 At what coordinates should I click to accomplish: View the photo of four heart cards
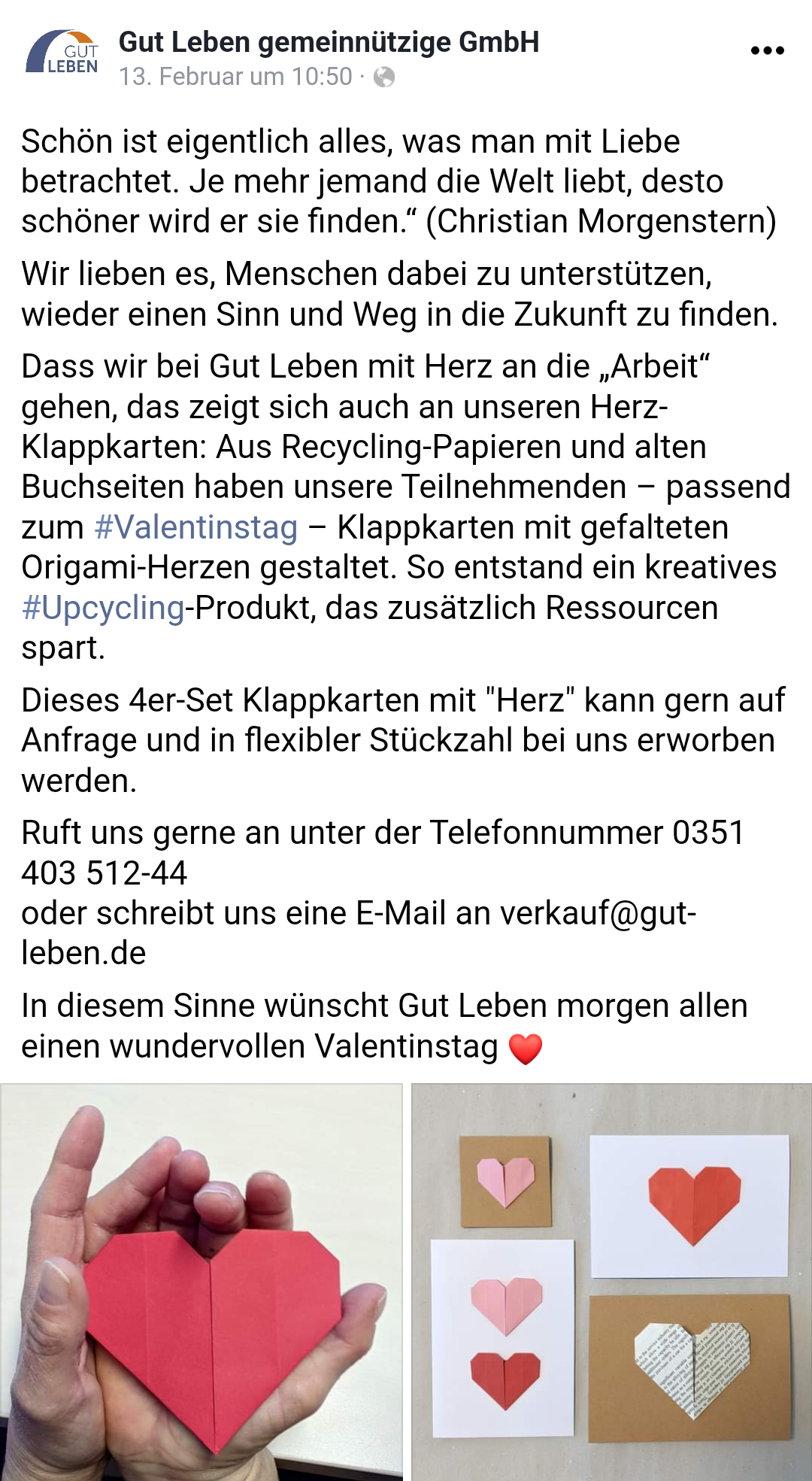click(x=611, y=1282)
